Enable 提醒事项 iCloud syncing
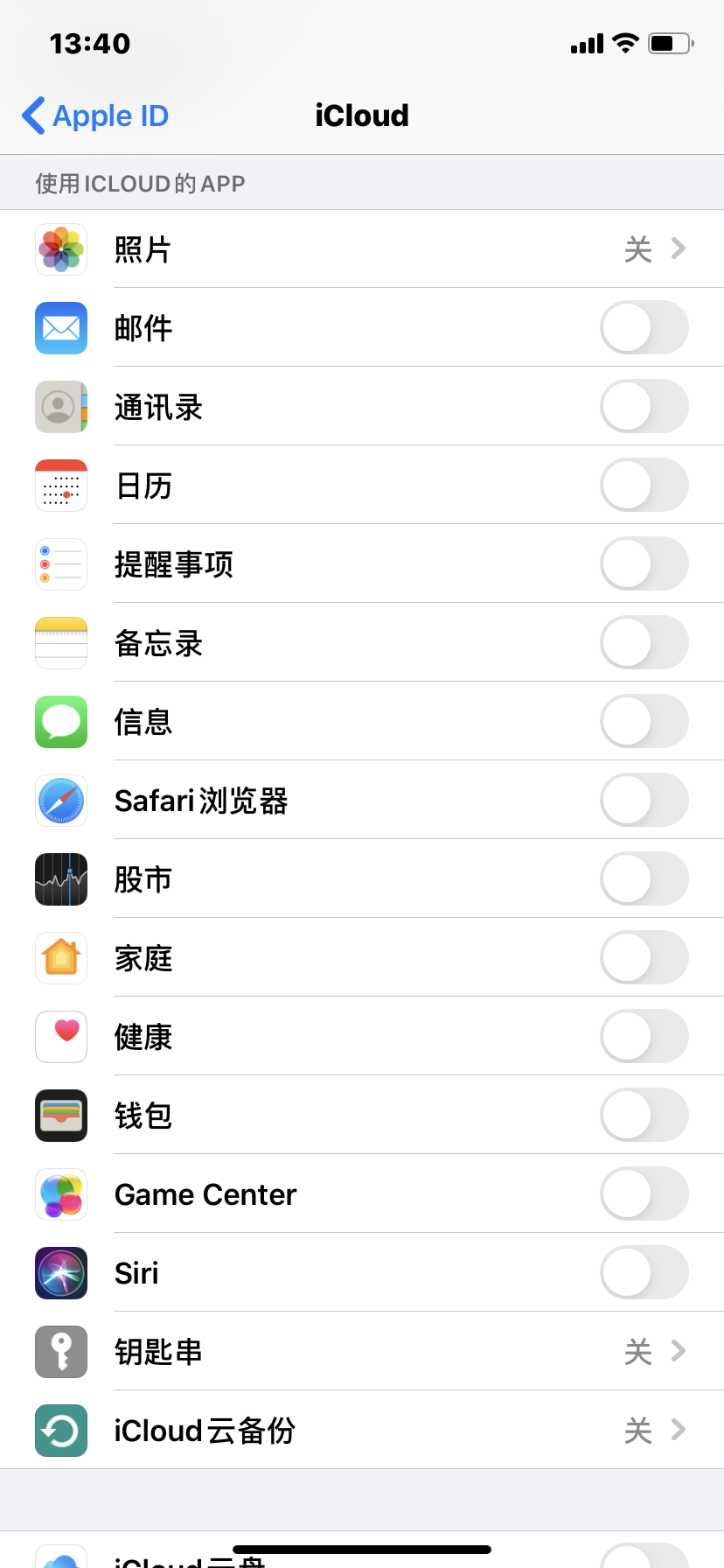The image size is (724, 1568). click(x=644, y=564)
